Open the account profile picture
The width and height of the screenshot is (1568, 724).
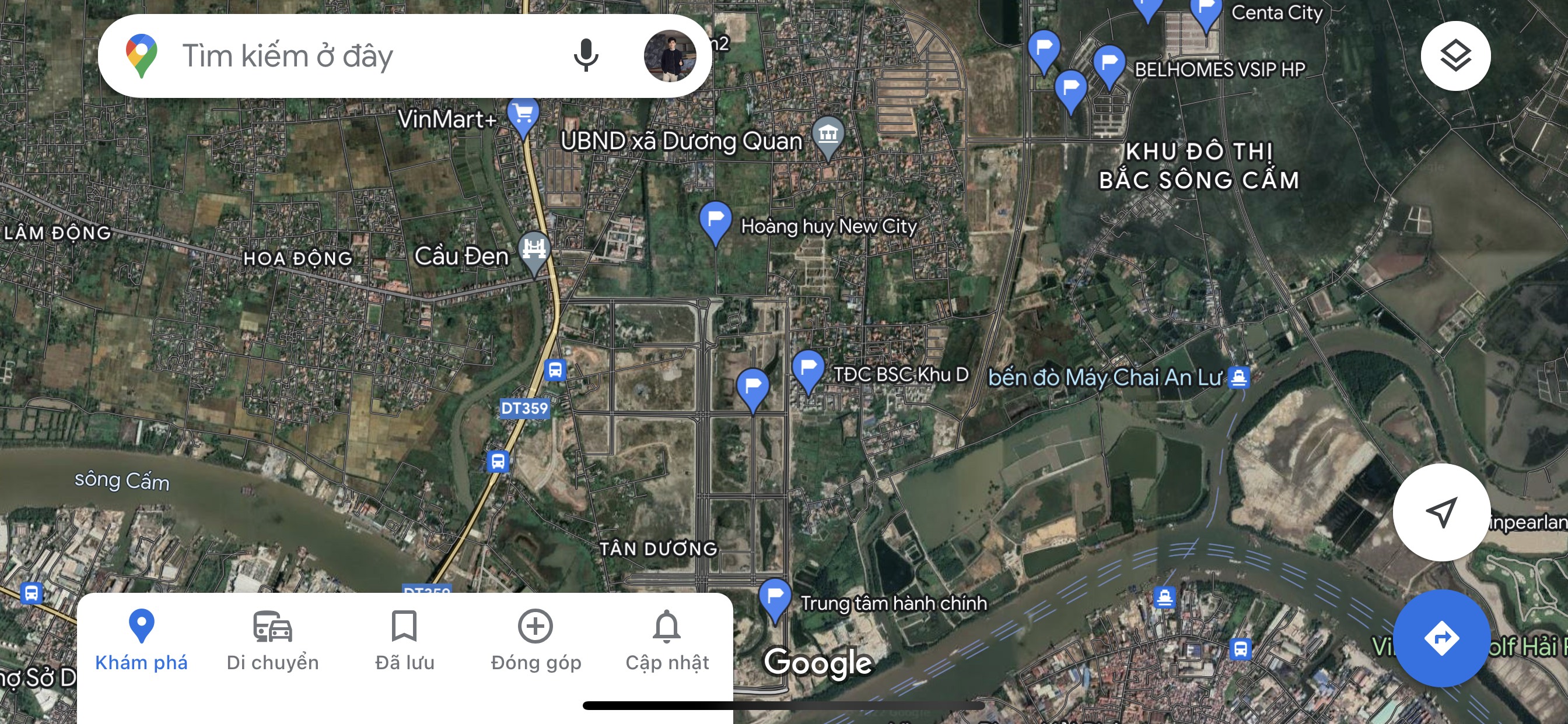coord(670,56)
